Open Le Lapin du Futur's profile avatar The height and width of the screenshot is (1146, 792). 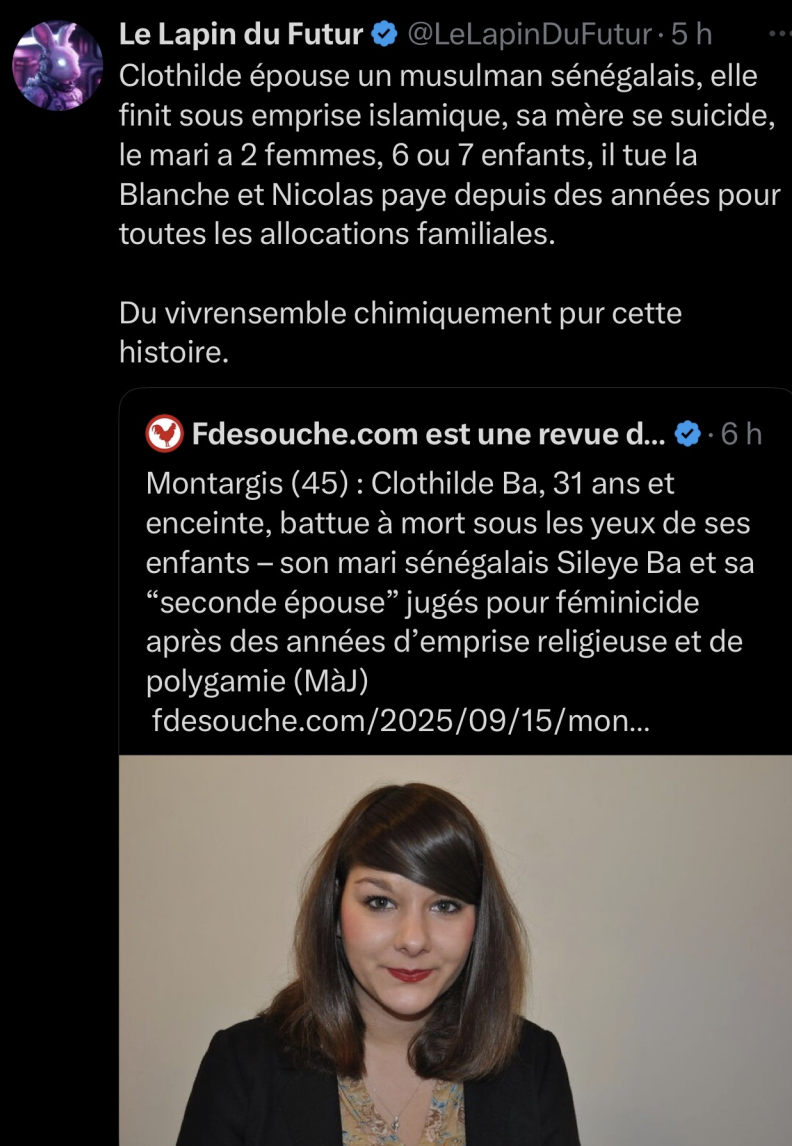coord(57,64)
